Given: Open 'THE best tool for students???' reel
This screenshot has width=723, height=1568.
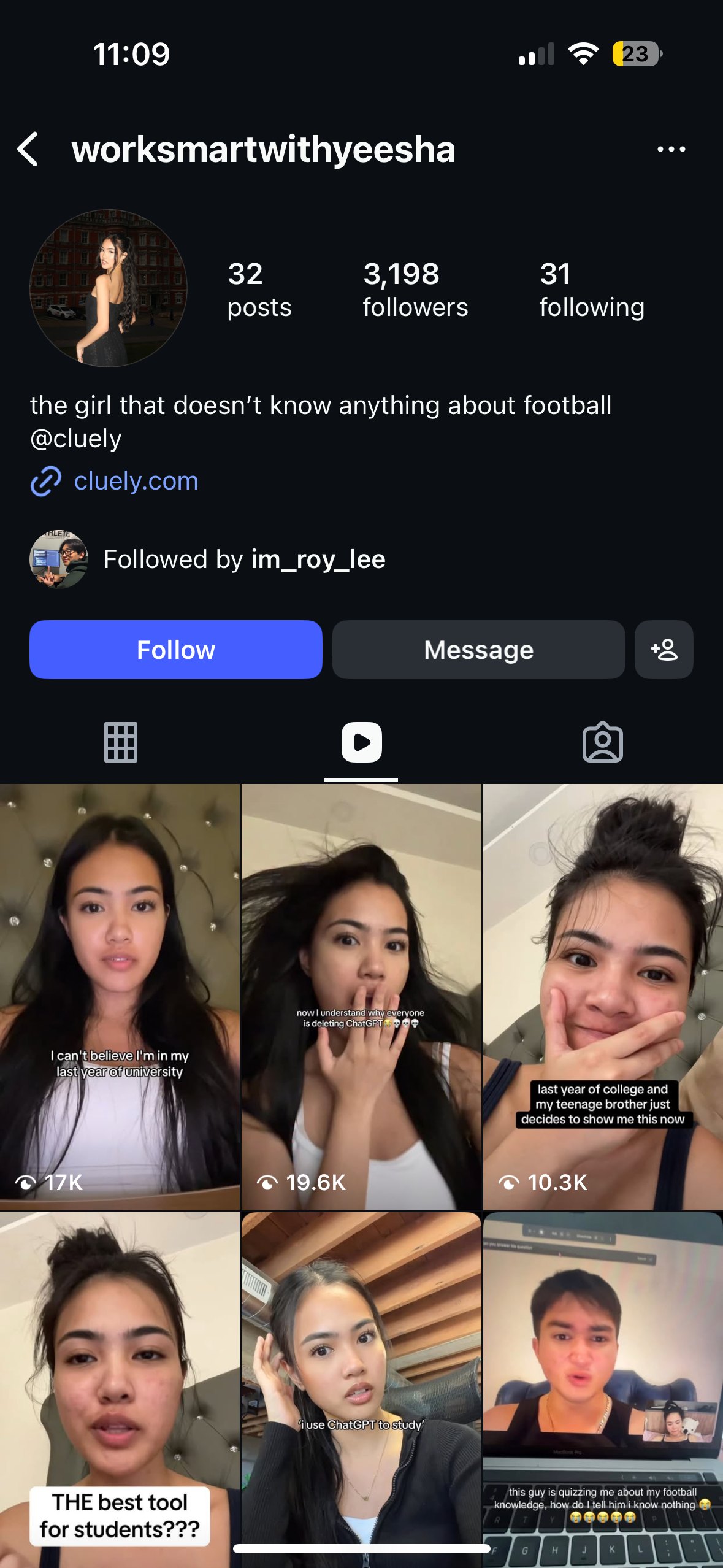Looking at the screenshot, I should (120, 1386).
